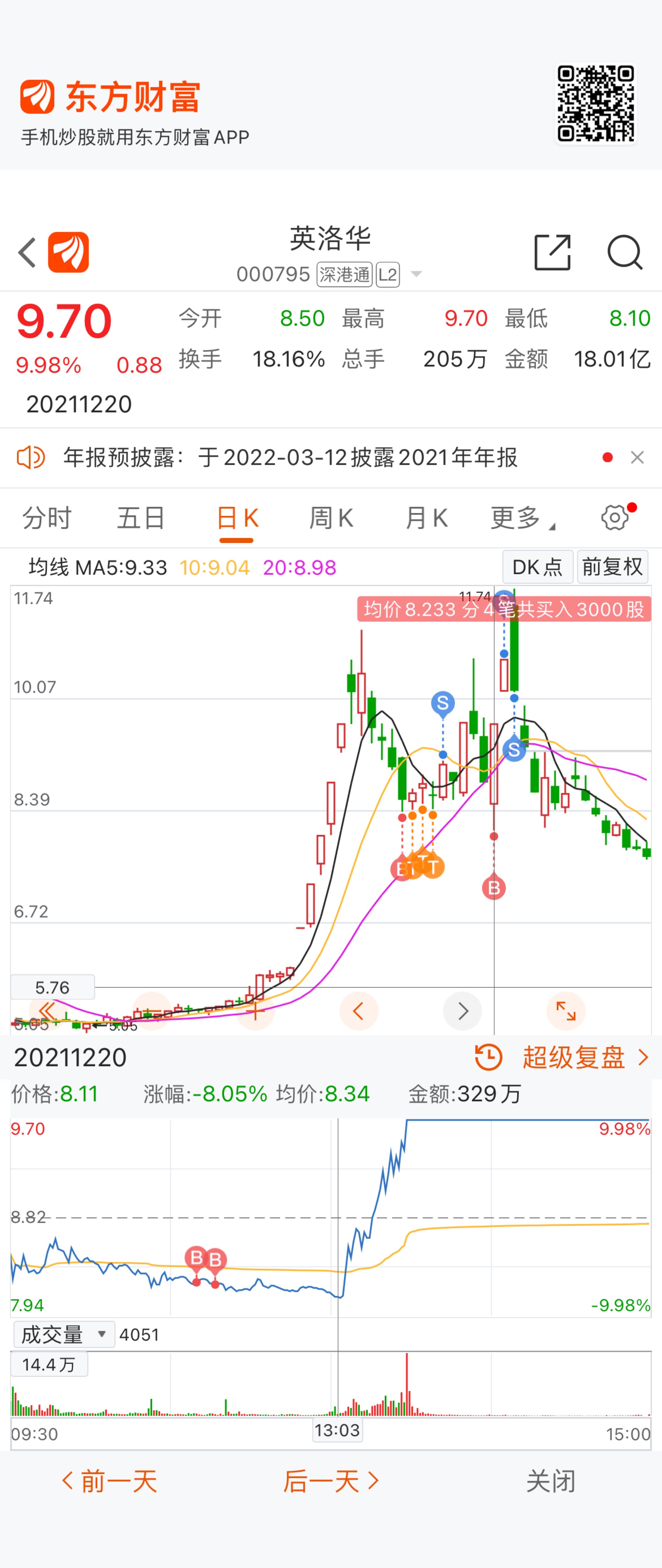Select the 月K chart tab
Image resolution: width=662 pixels, height=1568 pixels.
point(426,519)
